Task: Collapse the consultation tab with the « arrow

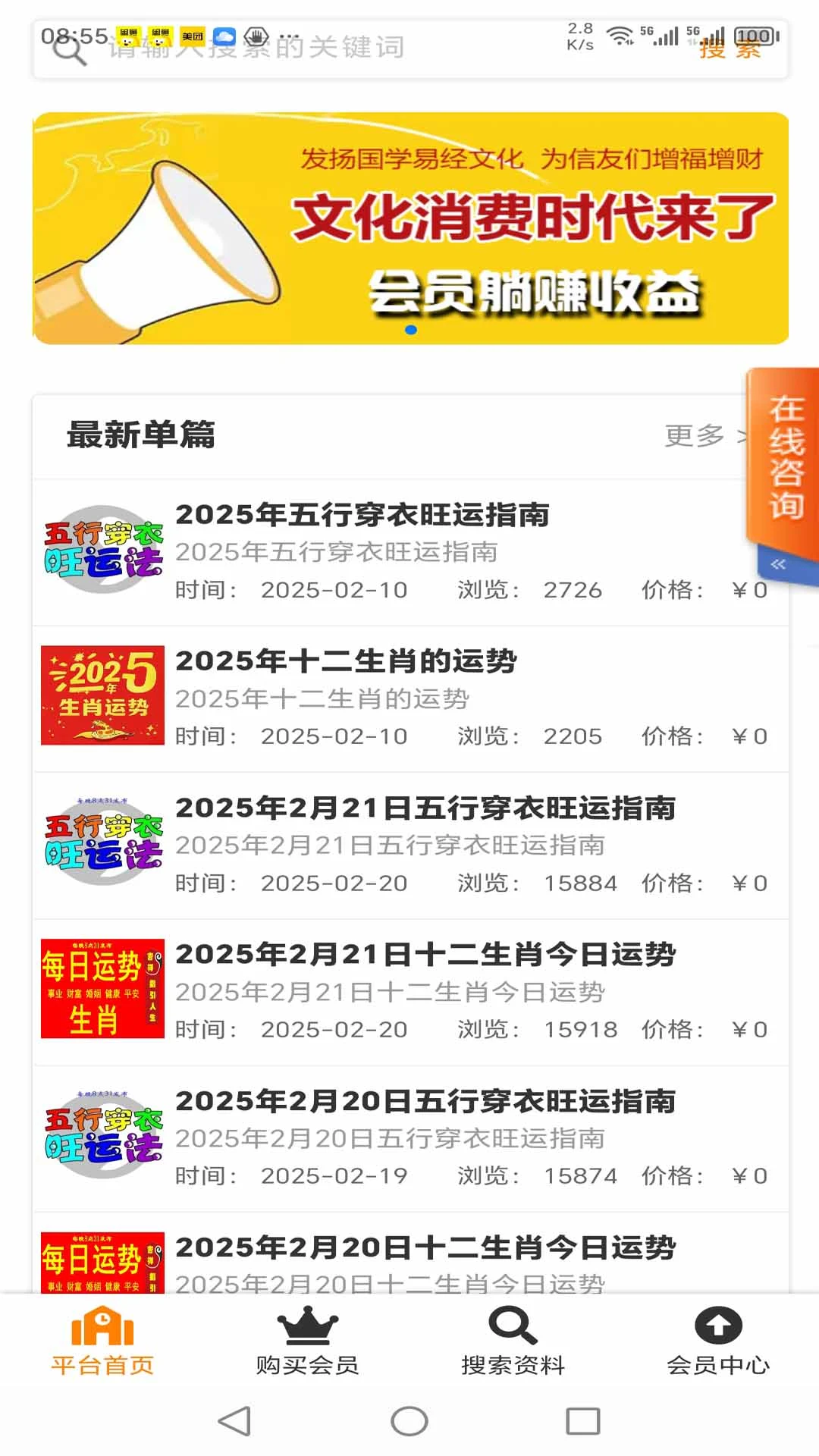Action: (x=777, y=563)
